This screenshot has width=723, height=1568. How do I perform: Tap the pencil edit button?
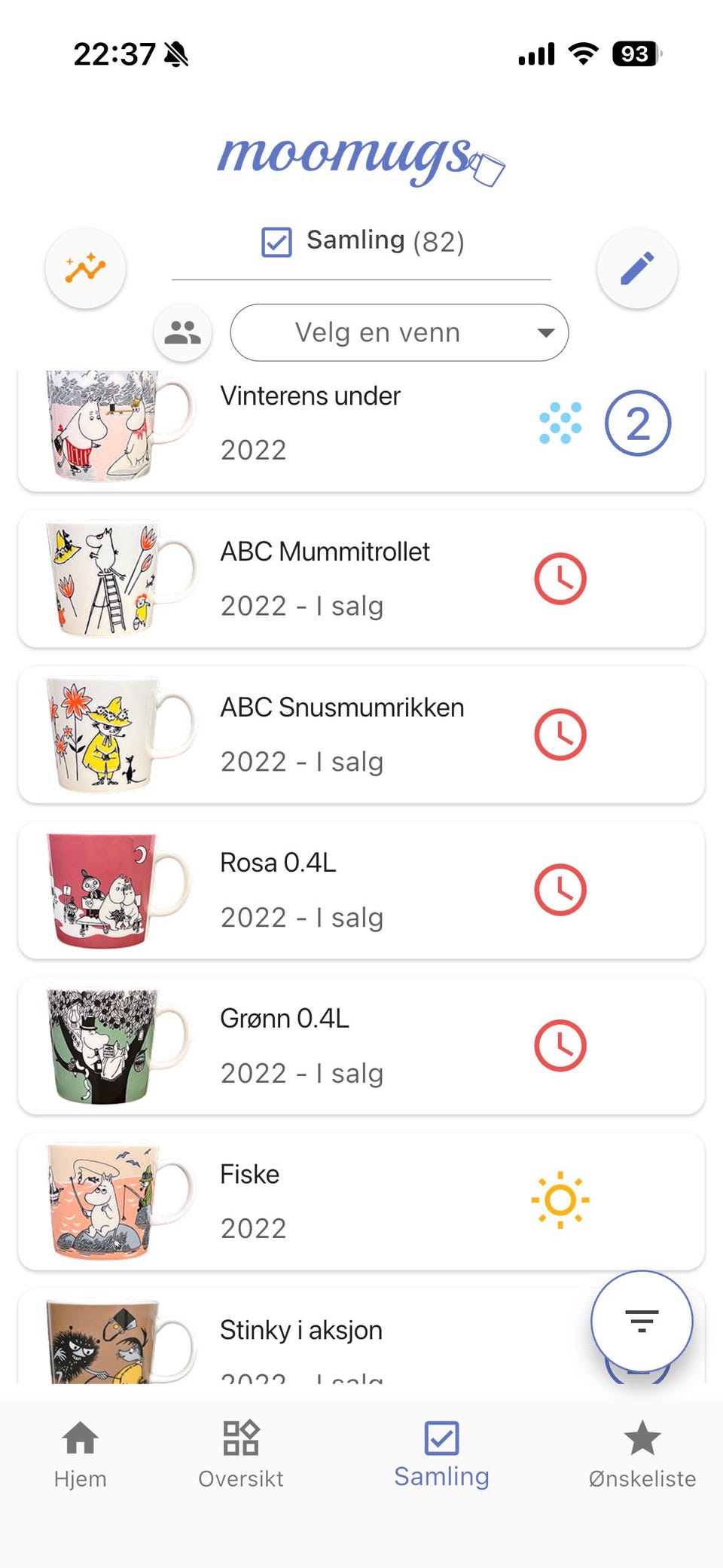637,268
